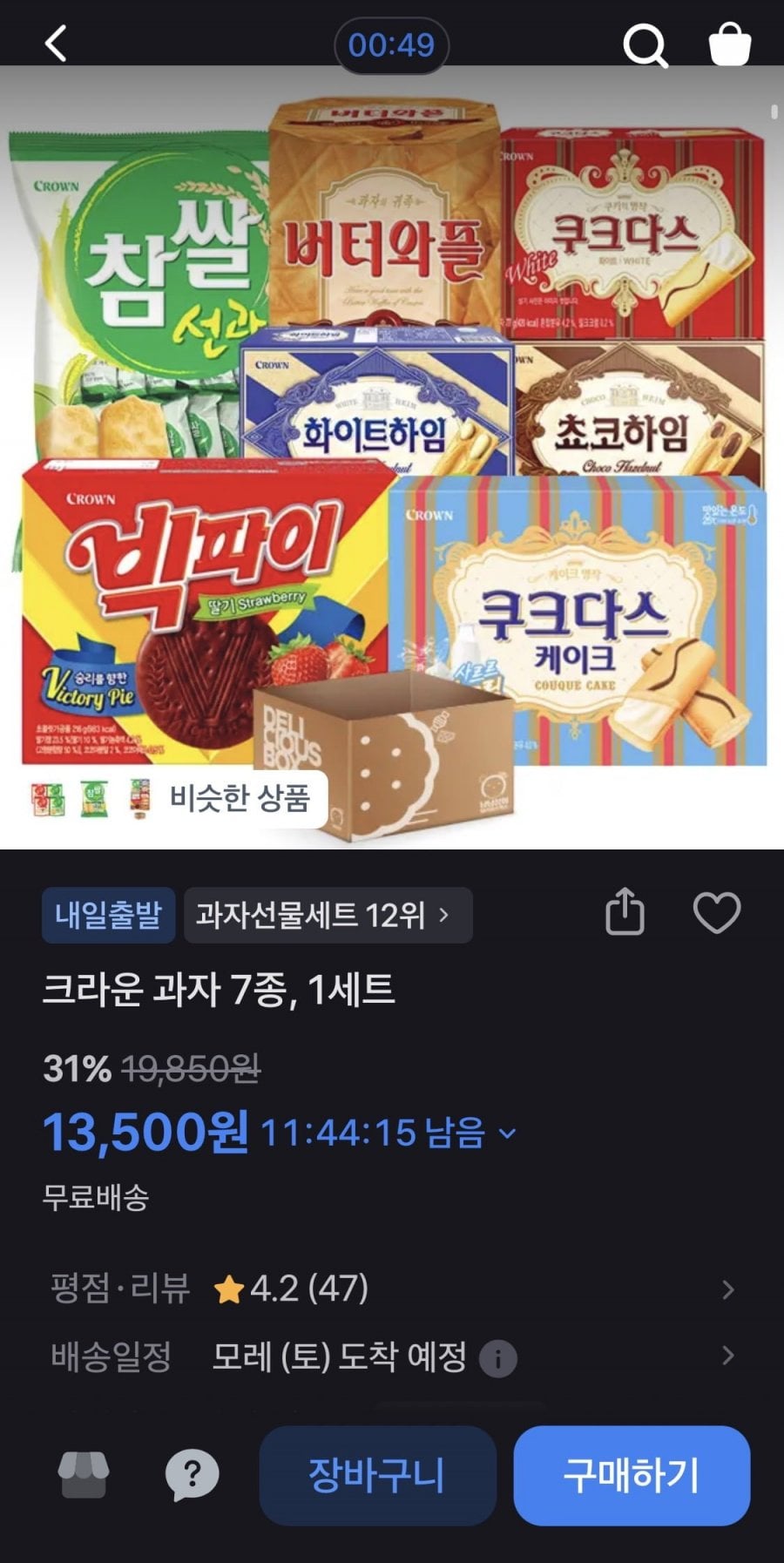This screenshot has height=1563, width=784.
Task: Share this product
Action: (x=625, y=912)
